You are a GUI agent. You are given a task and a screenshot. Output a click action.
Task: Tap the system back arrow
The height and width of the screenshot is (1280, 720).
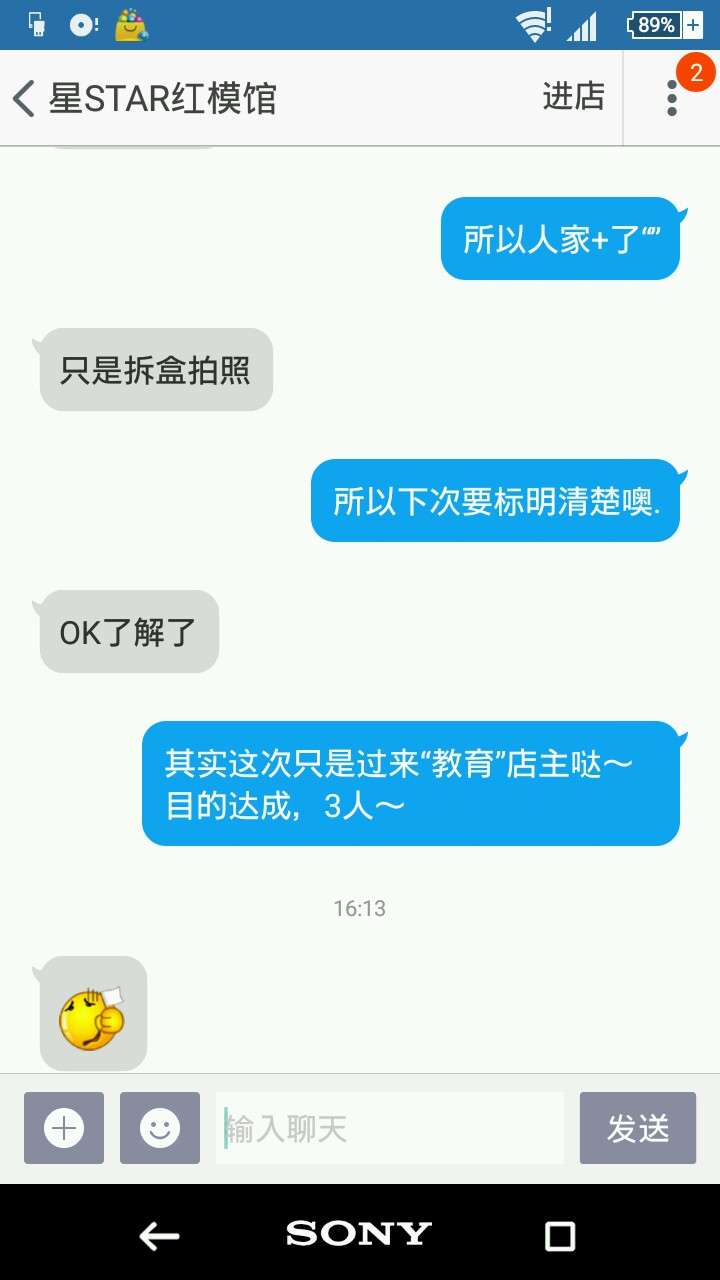(x=159, y=1236)
